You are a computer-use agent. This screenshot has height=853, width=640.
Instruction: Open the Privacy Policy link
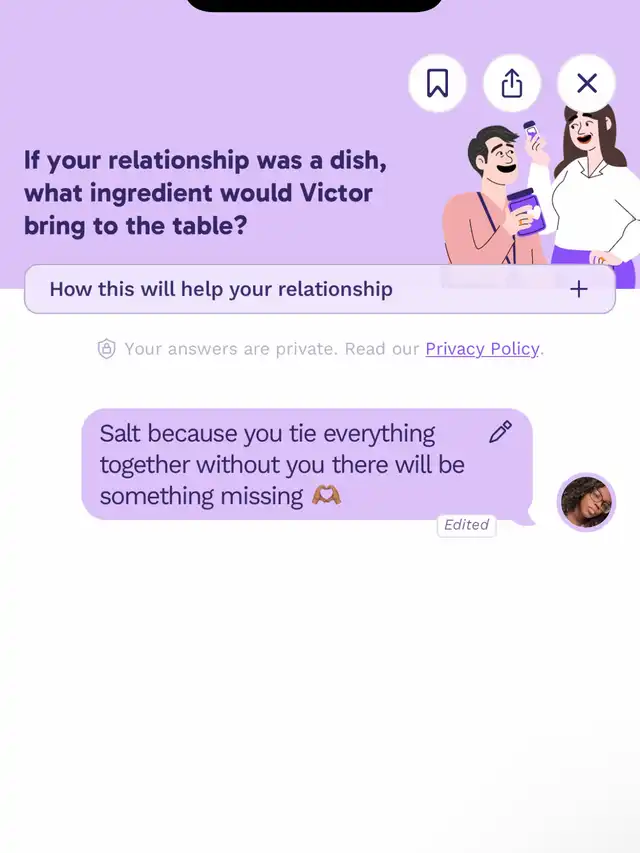coord(482,349)
